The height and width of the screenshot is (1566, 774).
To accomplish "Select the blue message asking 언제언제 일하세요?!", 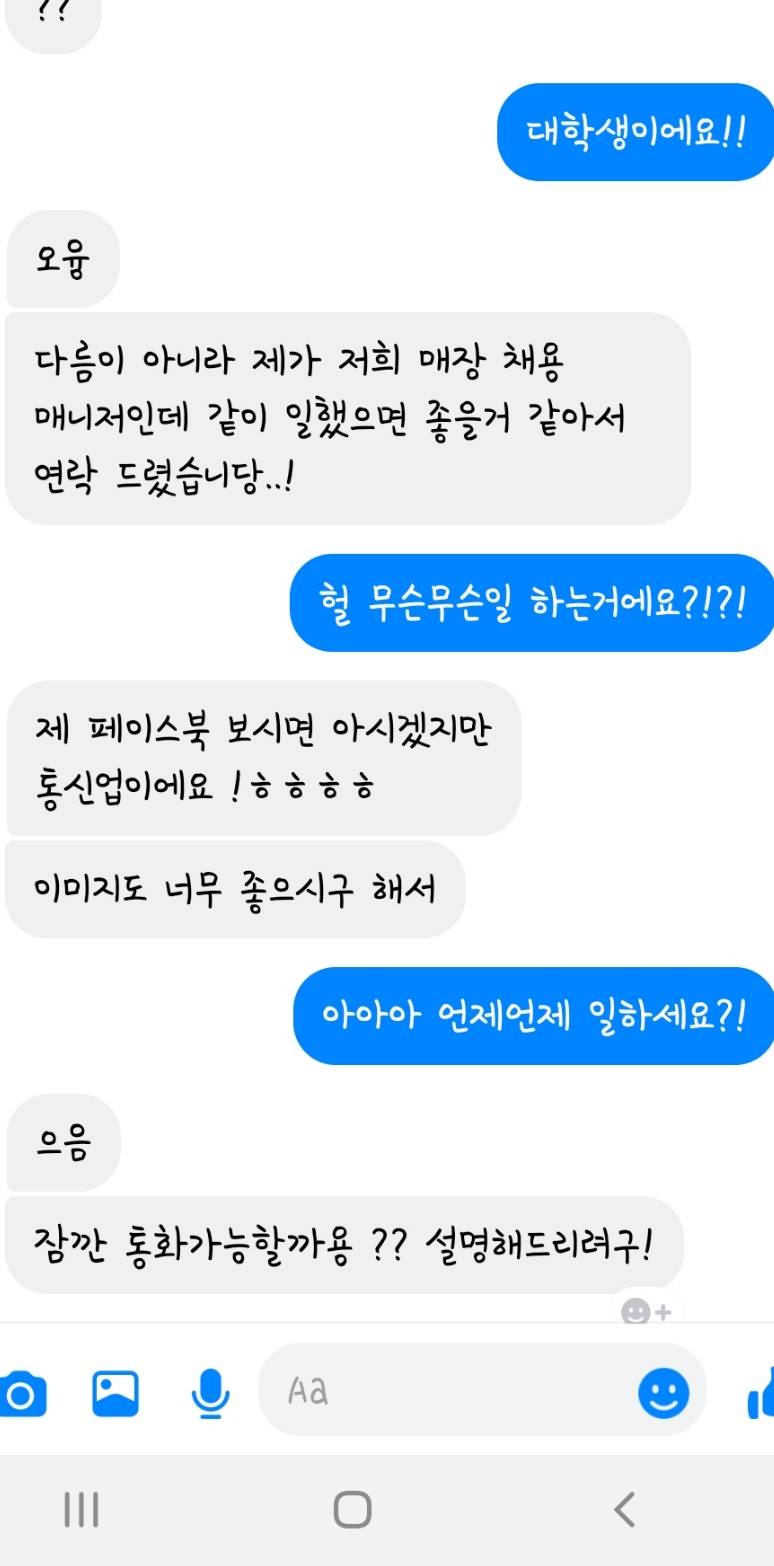I will 533,1017.
